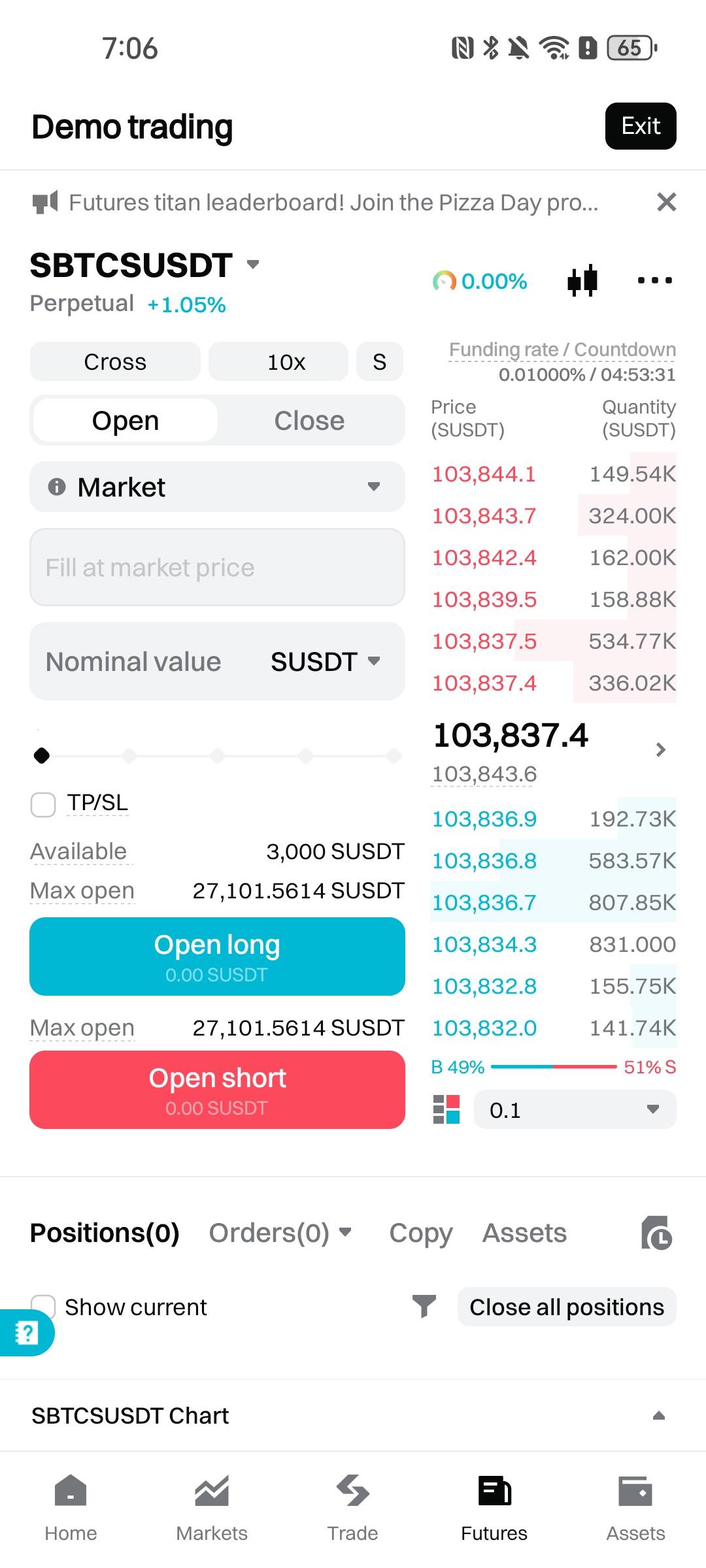The image size is (706, 1568).
Task: Enable the TP/SL checkbox
Action: (x=43, y=804)
